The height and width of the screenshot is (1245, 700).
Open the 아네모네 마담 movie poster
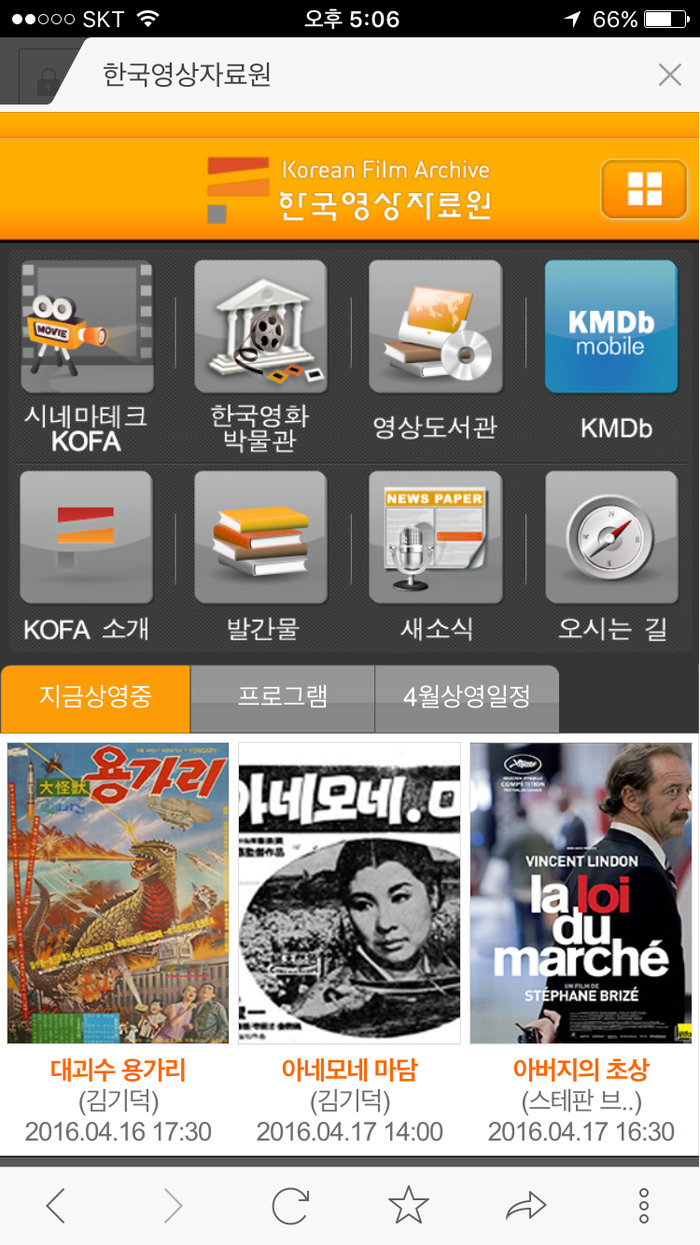pos(349,892)
